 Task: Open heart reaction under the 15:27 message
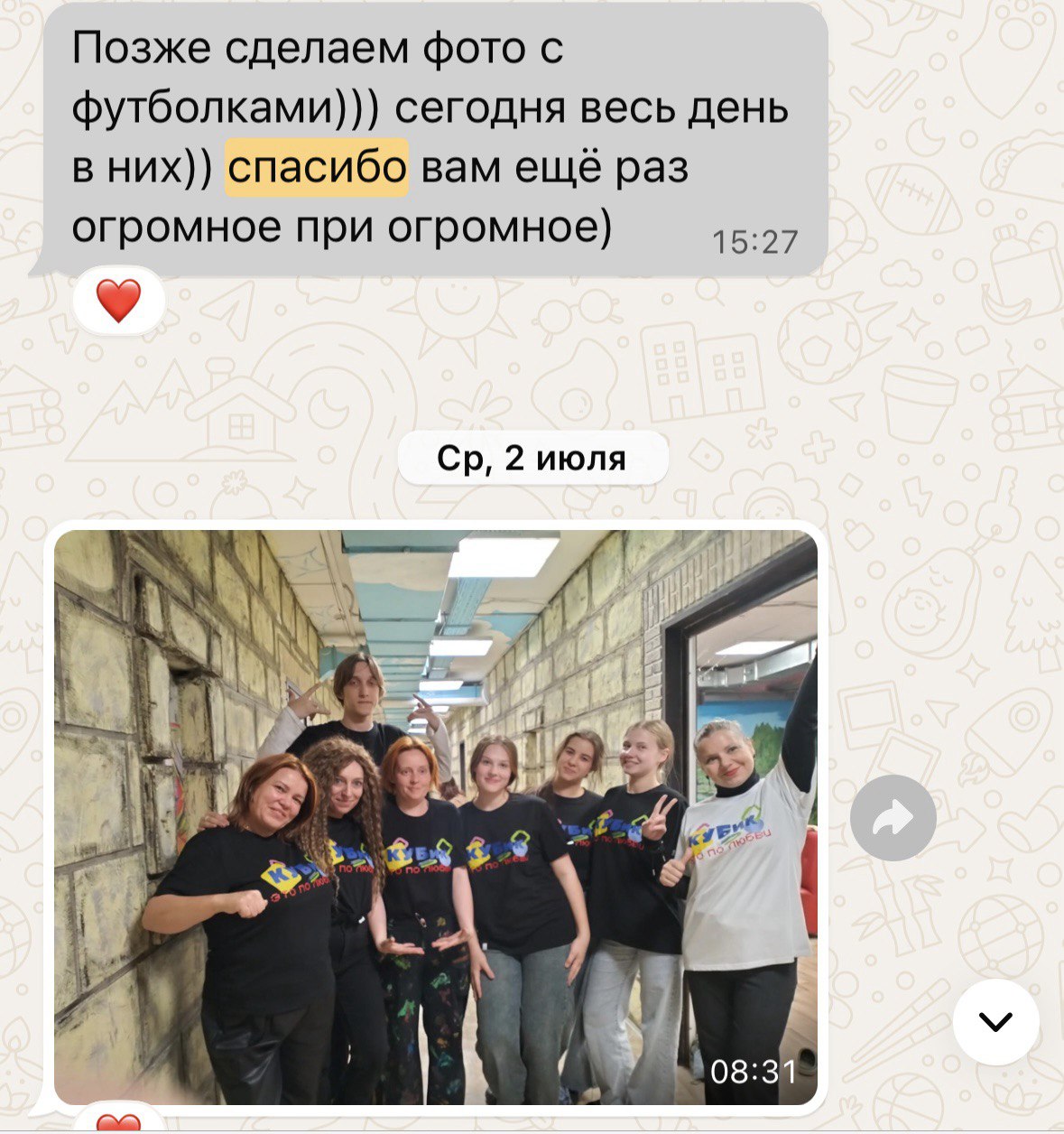point(119,301)
